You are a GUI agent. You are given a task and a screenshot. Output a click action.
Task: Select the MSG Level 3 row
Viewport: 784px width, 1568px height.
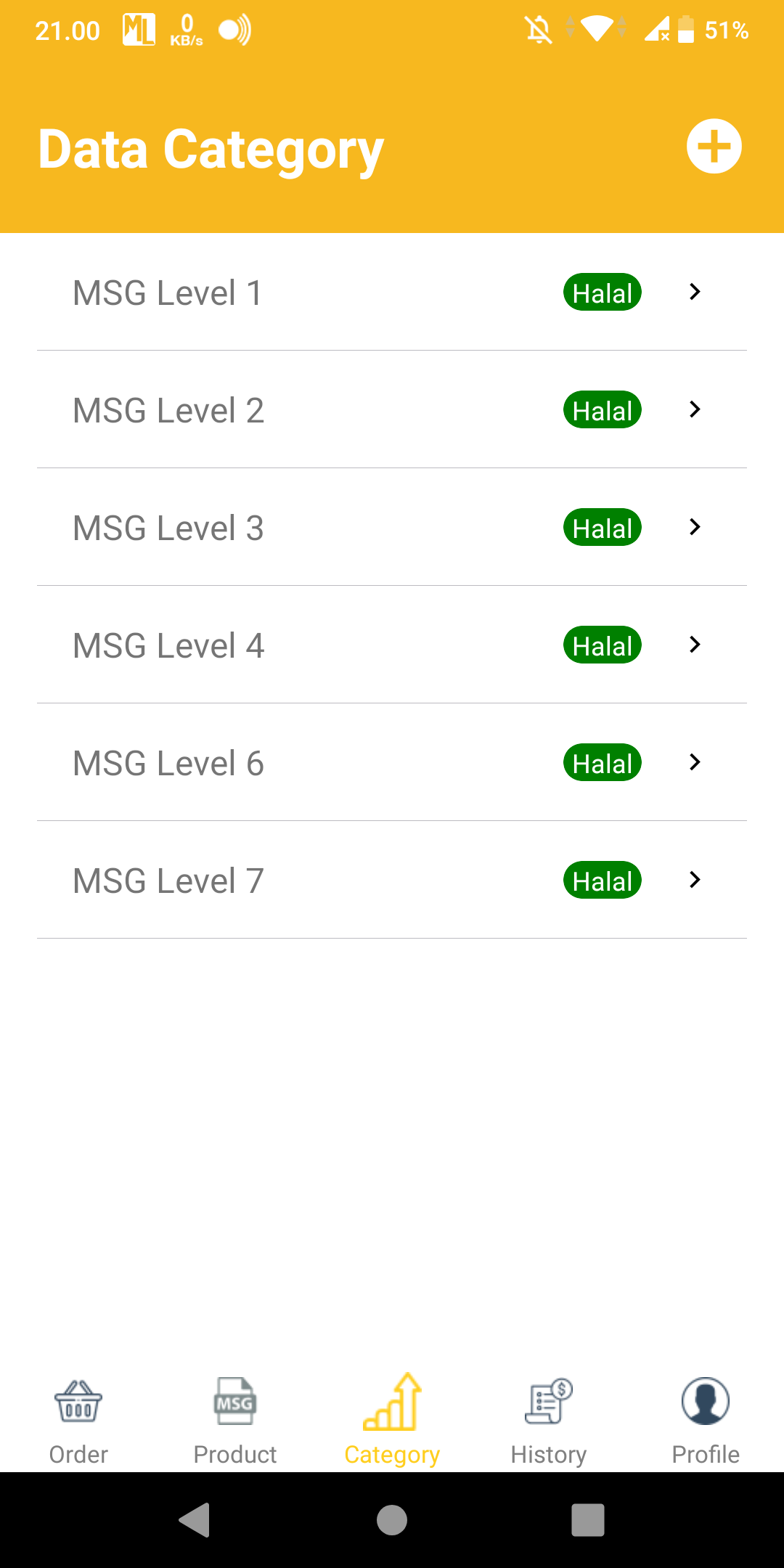392,528
